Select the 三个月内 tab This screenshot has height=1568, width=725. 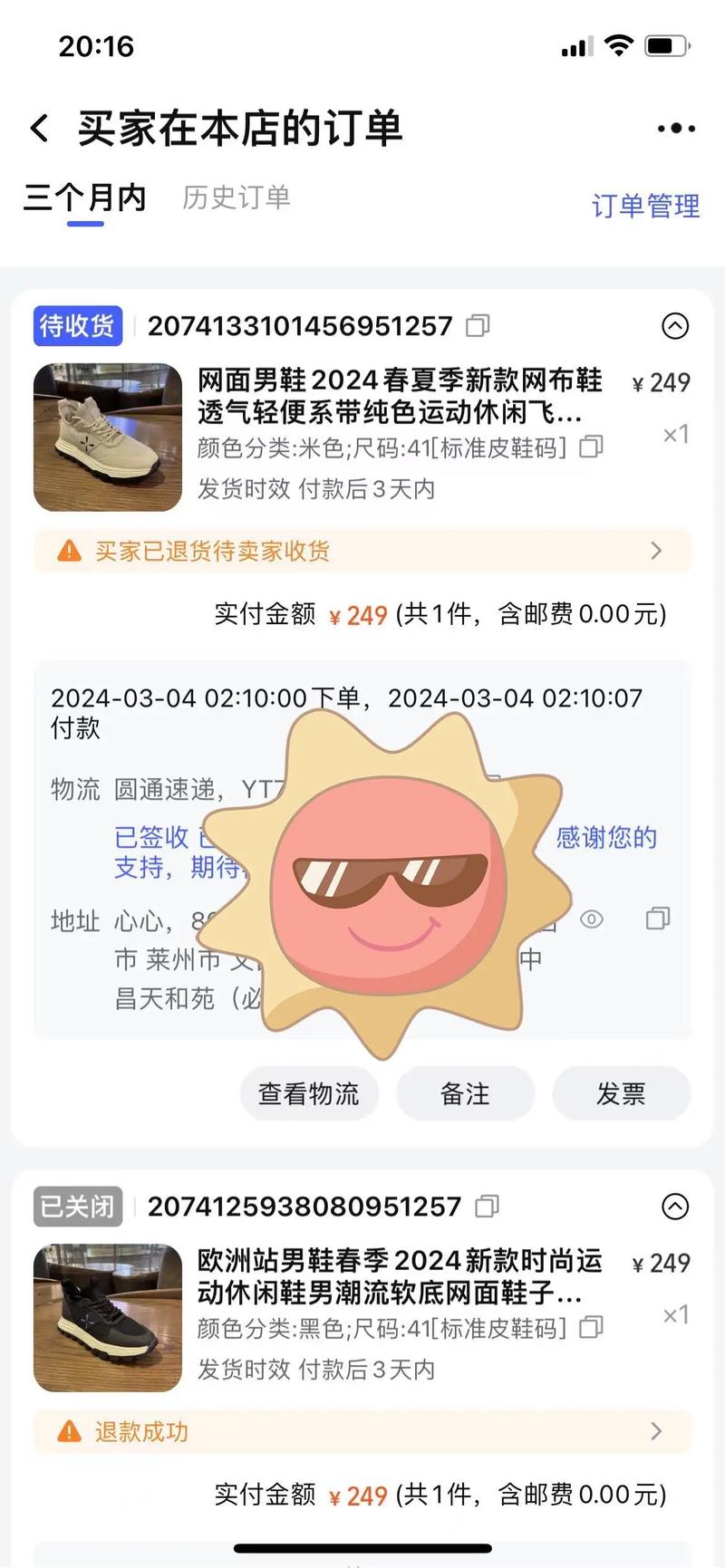click(x=86, y=197)
